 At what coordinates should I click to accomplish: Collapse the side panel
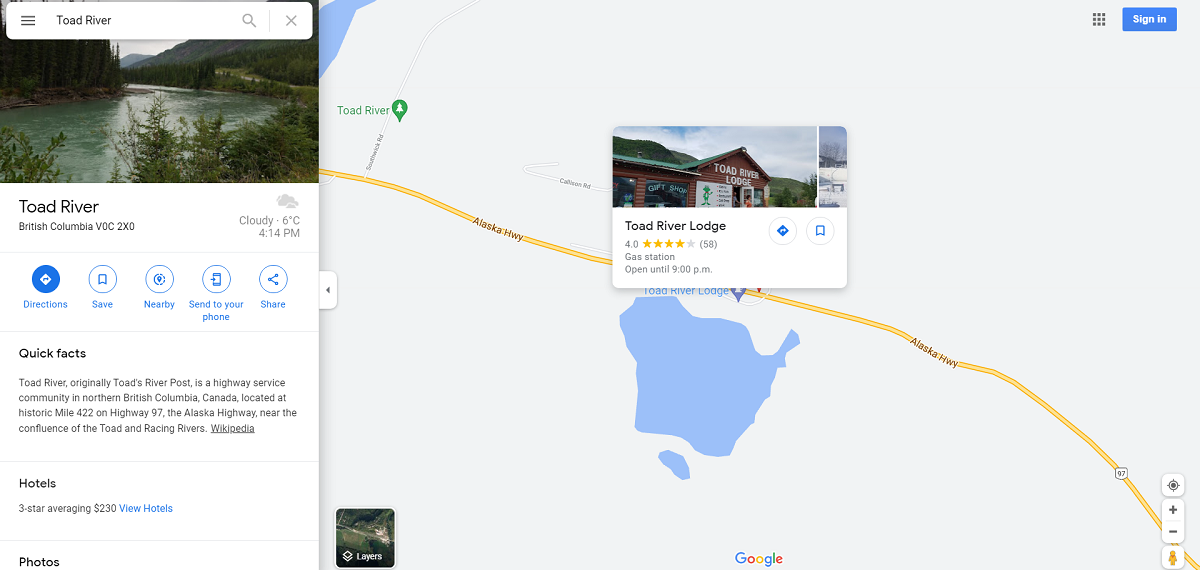[x=328, y=290]
